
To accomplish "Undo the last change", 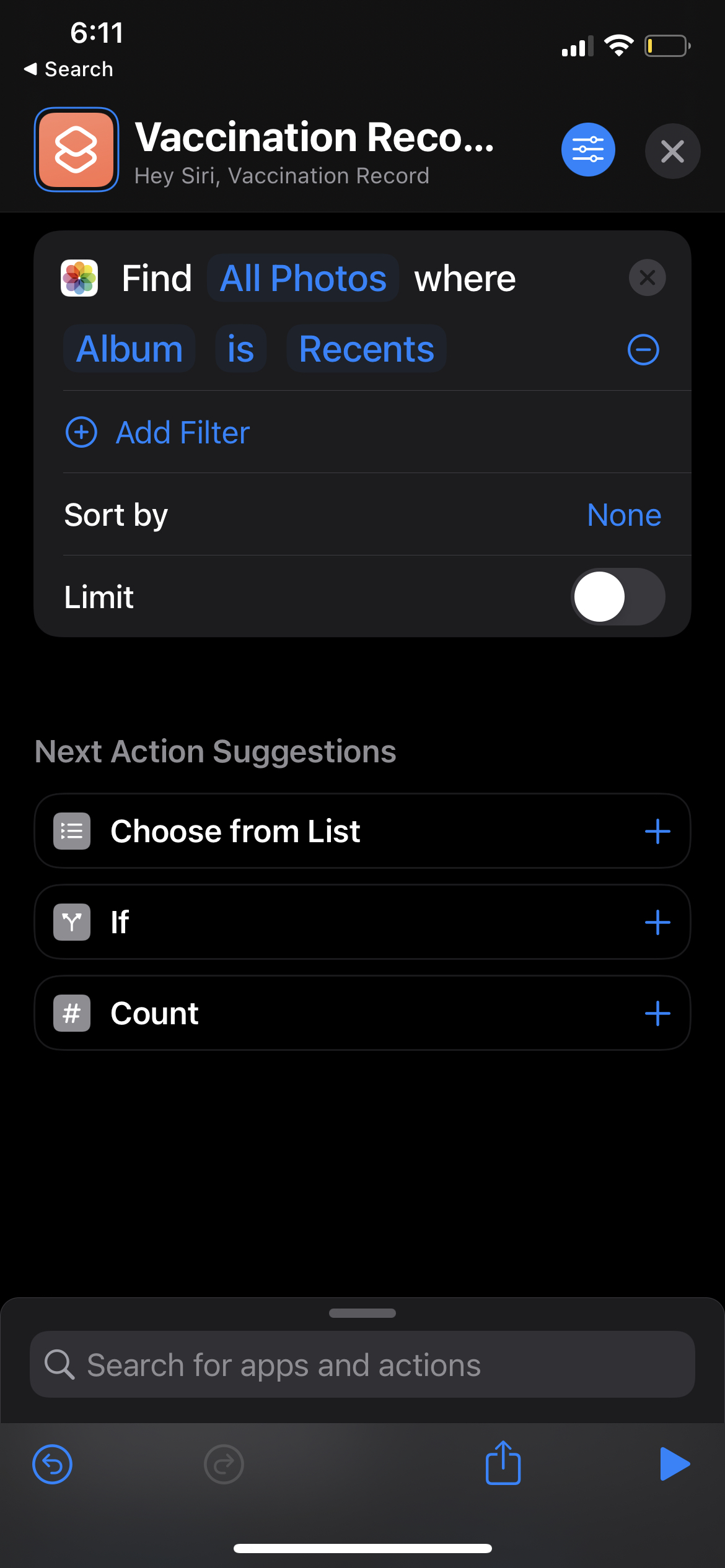I will tap(52, 1465).
